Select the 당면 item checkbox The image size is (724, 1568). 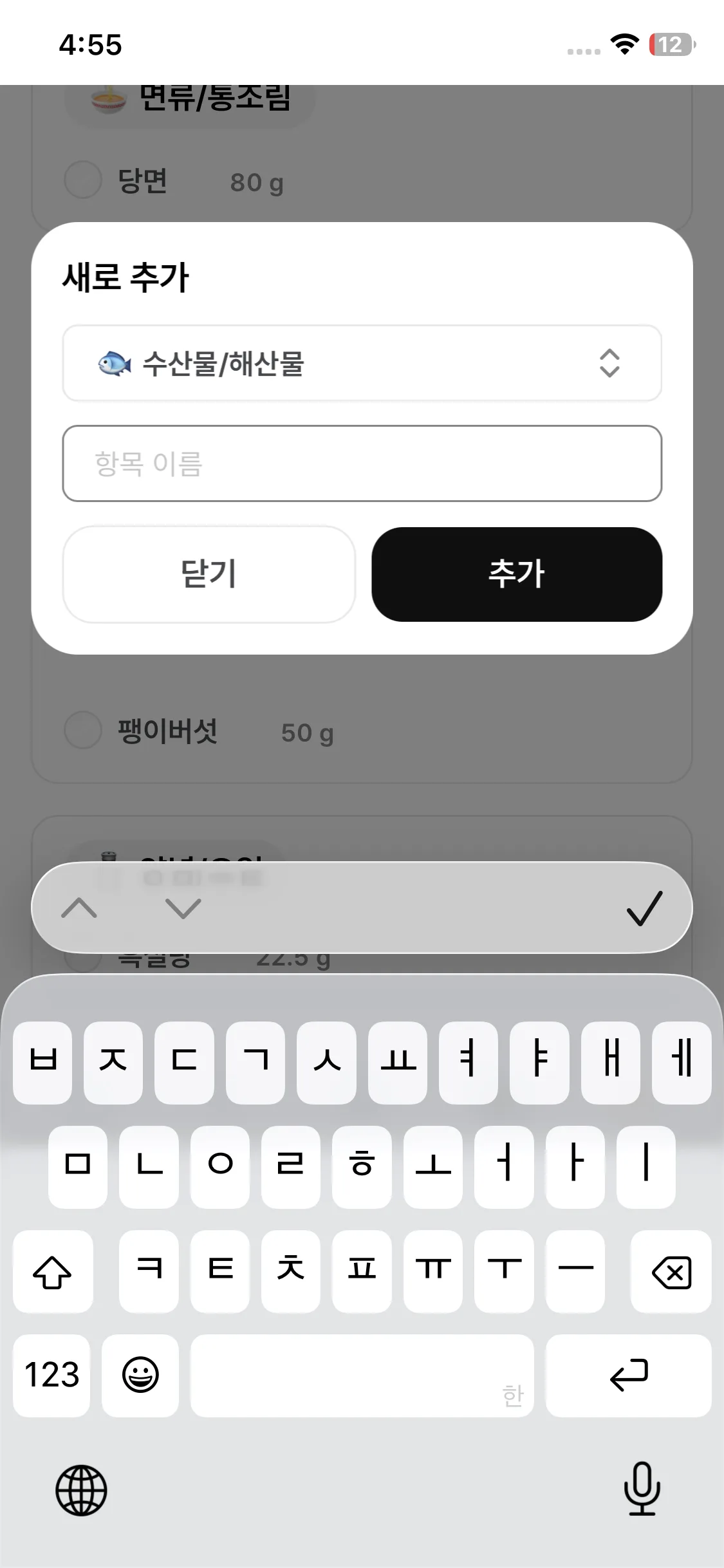click(x=83, y=182)
